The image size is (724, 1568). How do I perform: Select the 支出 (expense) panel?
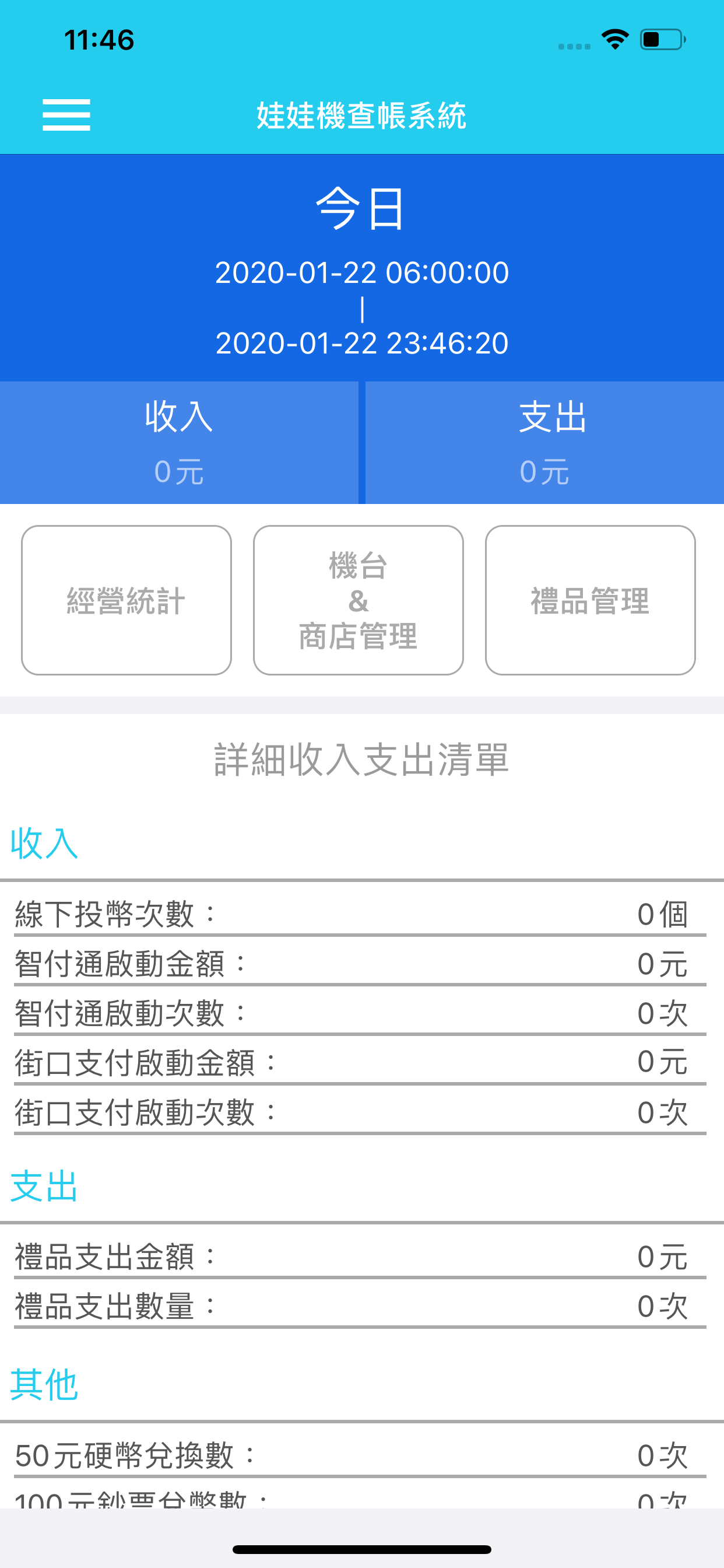[x=543, y=442]
